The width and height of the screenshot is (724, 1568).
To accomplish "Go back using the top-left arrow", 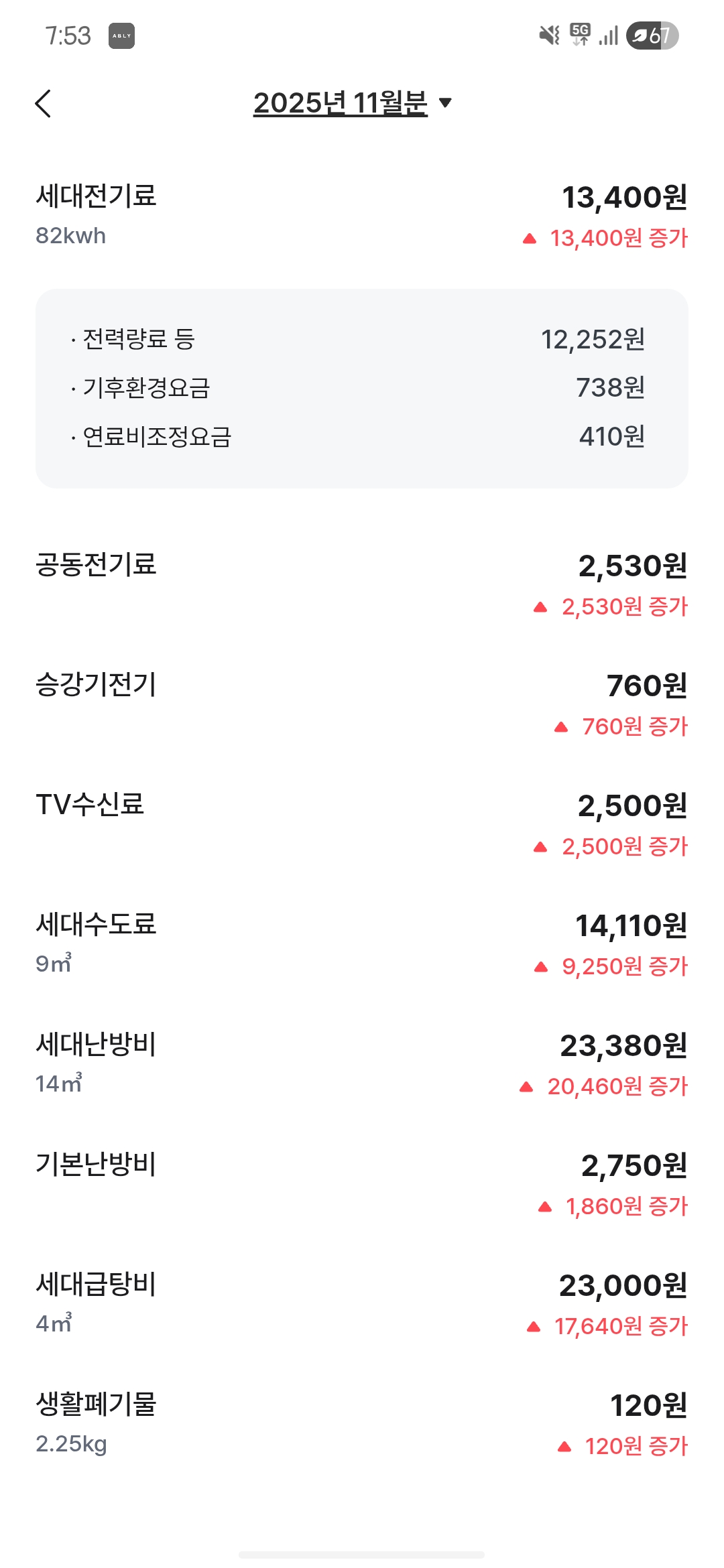I will pos(44,103).
